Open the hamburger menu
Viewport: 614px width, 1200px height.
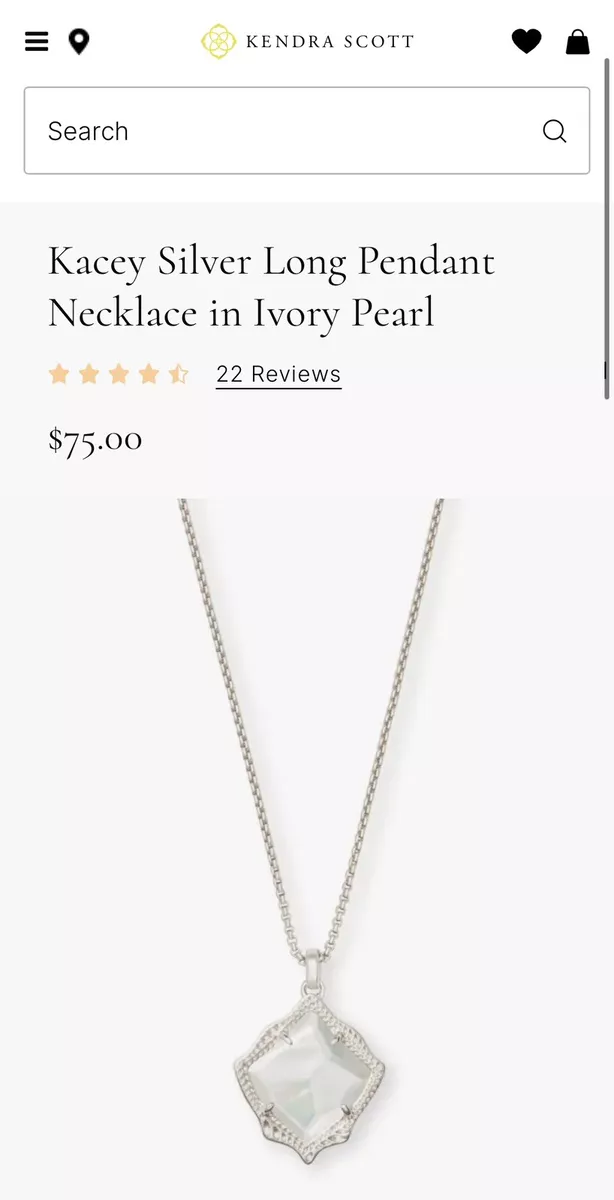(x=37, y=42)
